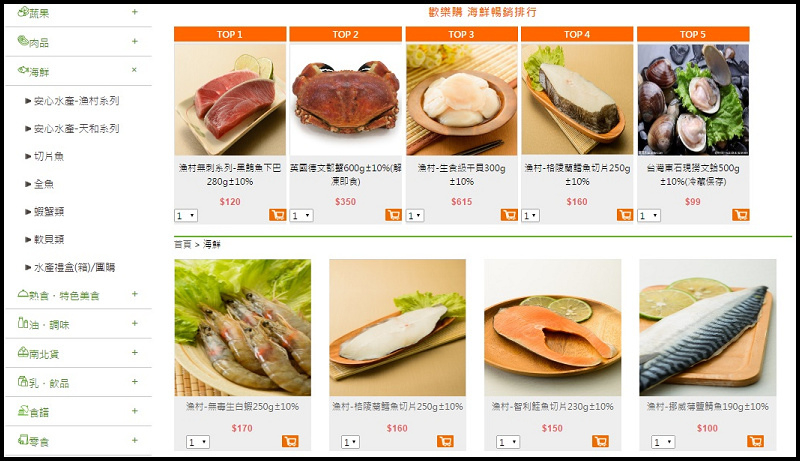Select the 切片魚 subcategory
Screen dimensions: 800x461
coord(48,156)
